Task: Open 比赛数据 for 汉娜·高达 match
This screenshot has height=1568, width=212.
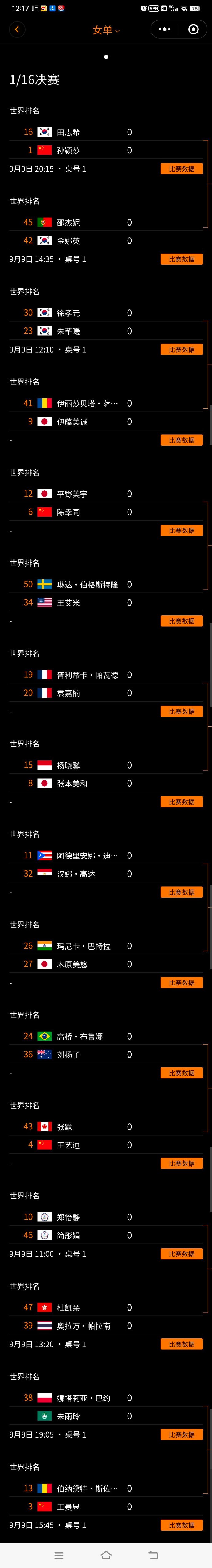Action: click(x=182, y=892)
